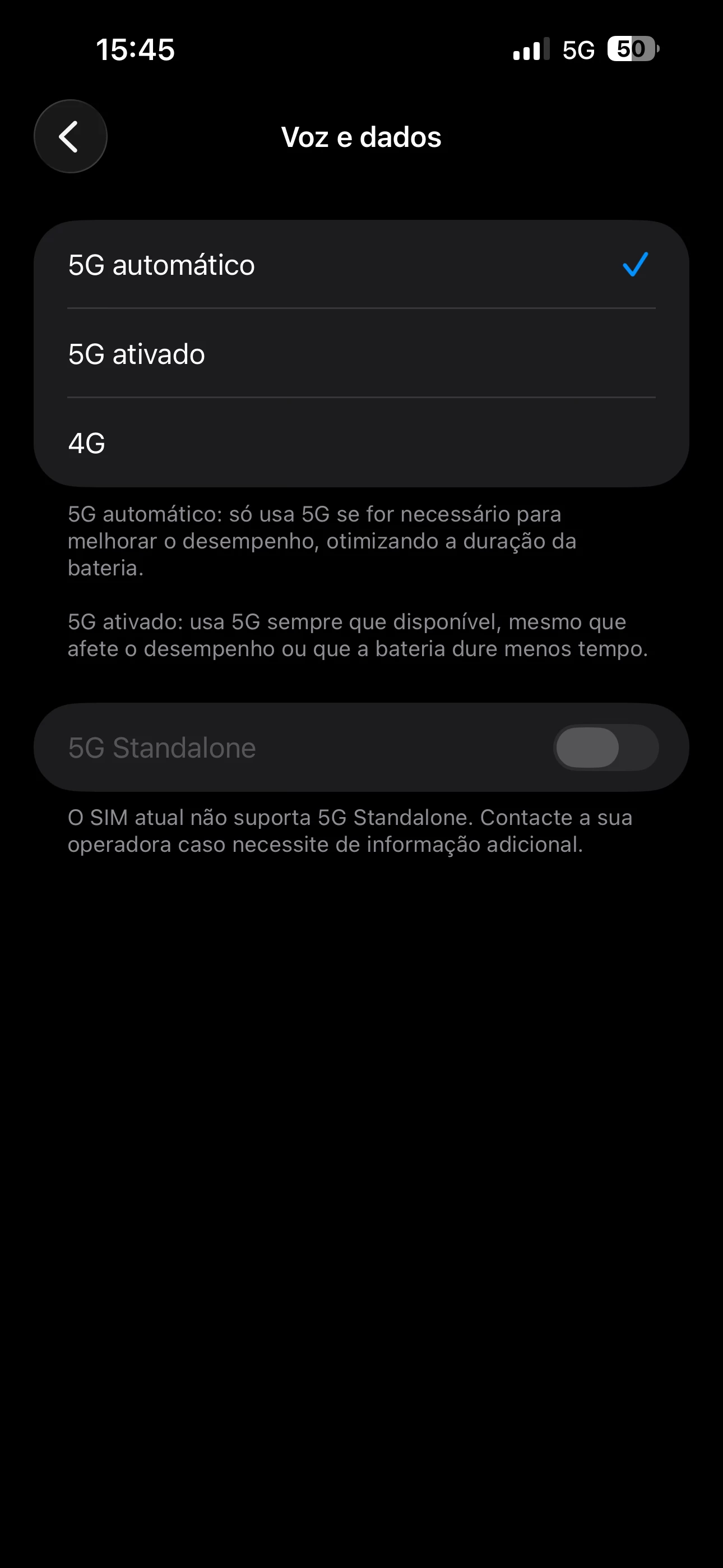Select the 5G automático option
Viewport: 723px width, 1568px height.
[x=360, y=265]
